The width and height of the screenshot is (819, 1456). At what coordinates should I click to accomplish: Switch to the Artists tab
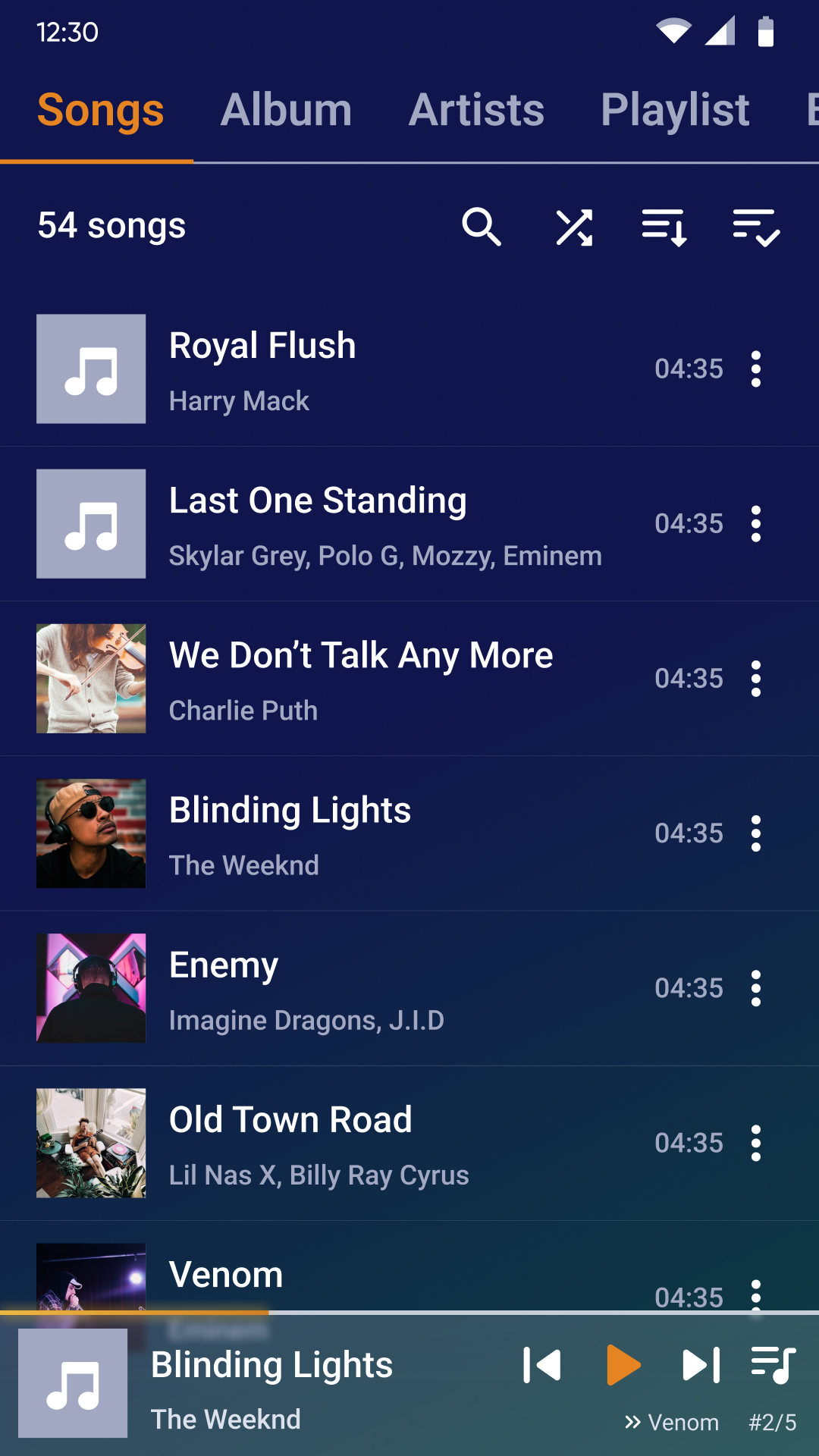(x=476, y=110)
